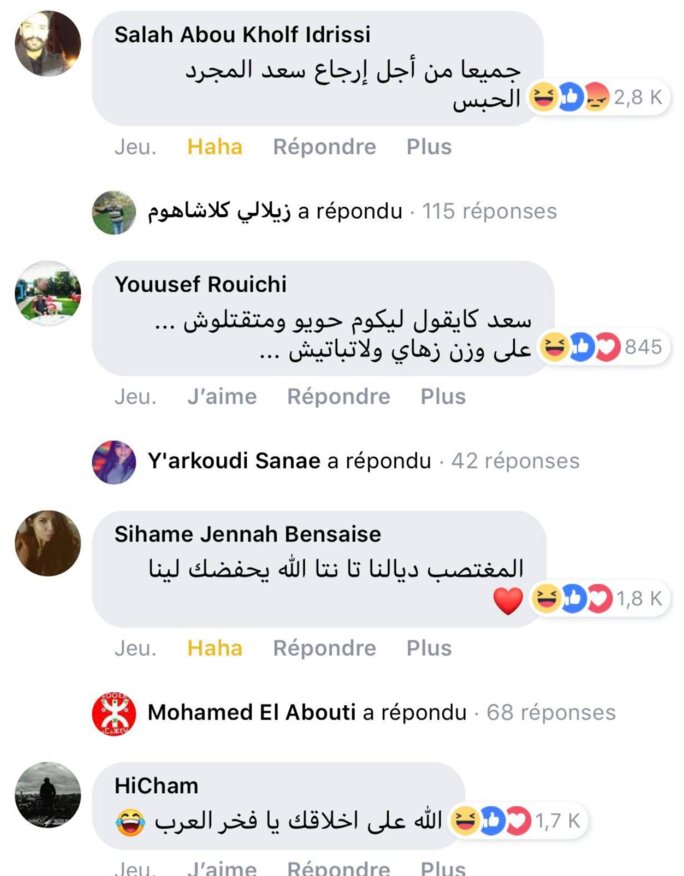
Task: Open Sihame Jennah Bensaise's profile name
Action: point(247,535)
